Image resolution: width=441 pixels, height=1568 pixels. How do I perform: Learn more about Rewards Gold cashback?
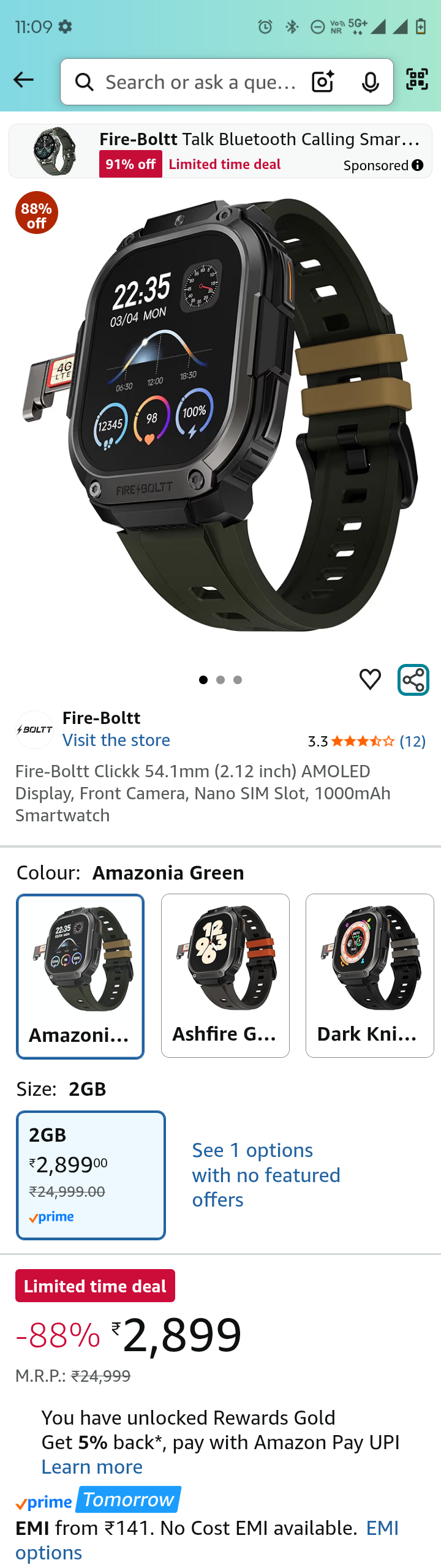click(92, 1467)
